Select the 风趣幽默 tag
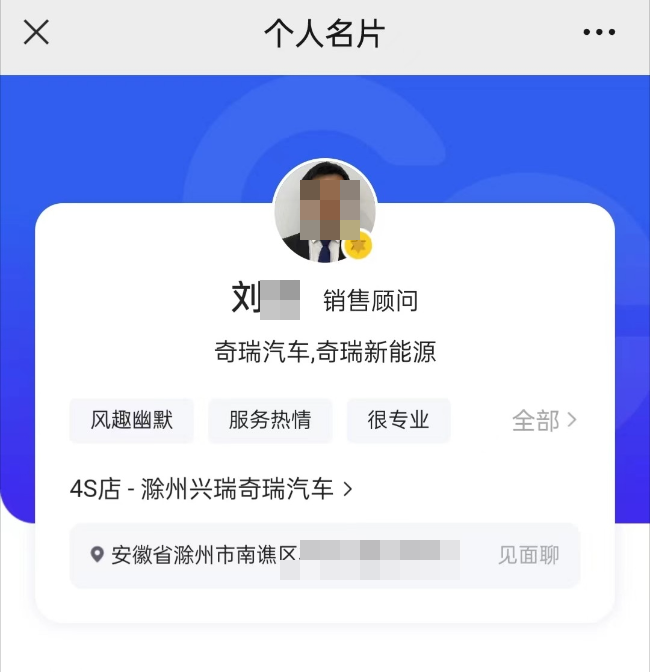The image size is (650, 672). 132,420
